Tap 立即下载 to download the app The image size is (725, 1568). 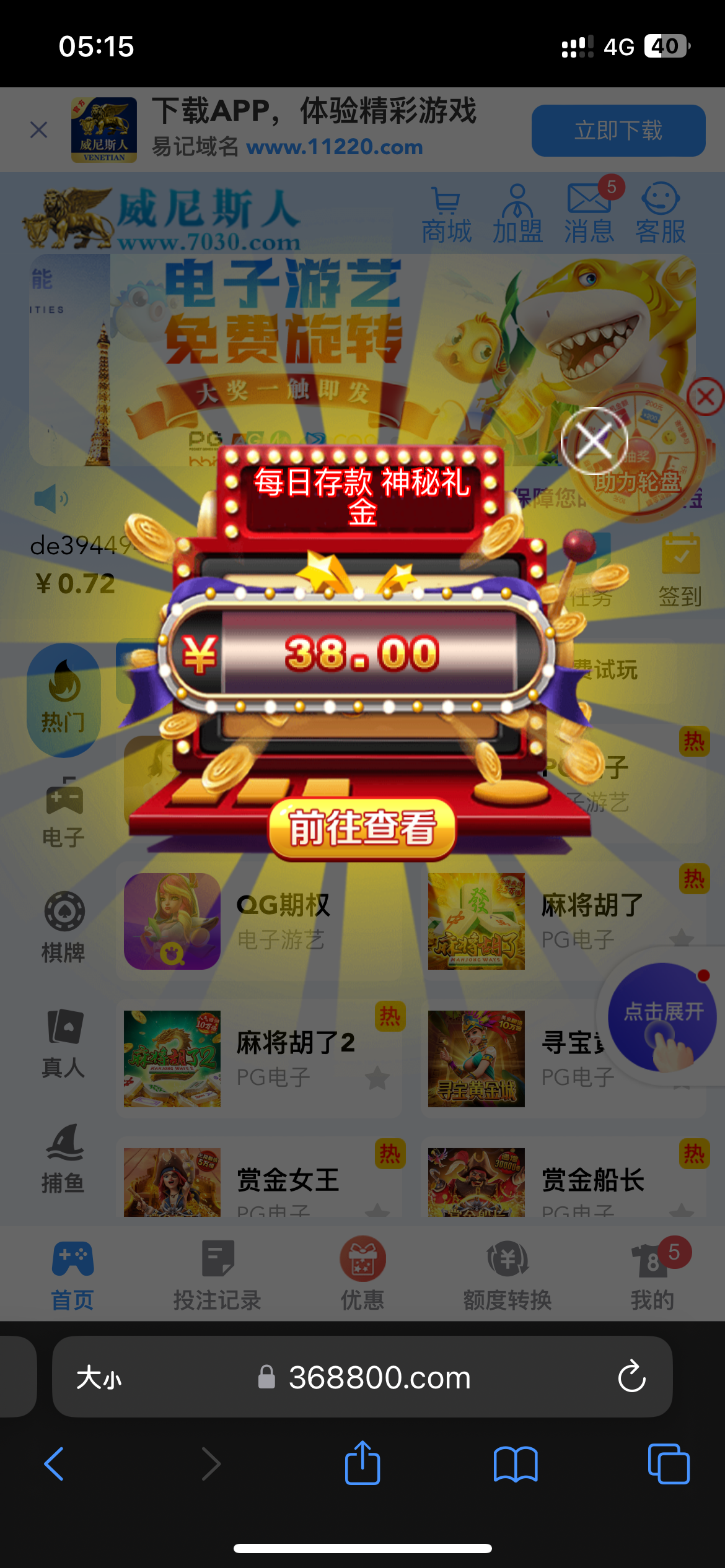tap(618, 131)
